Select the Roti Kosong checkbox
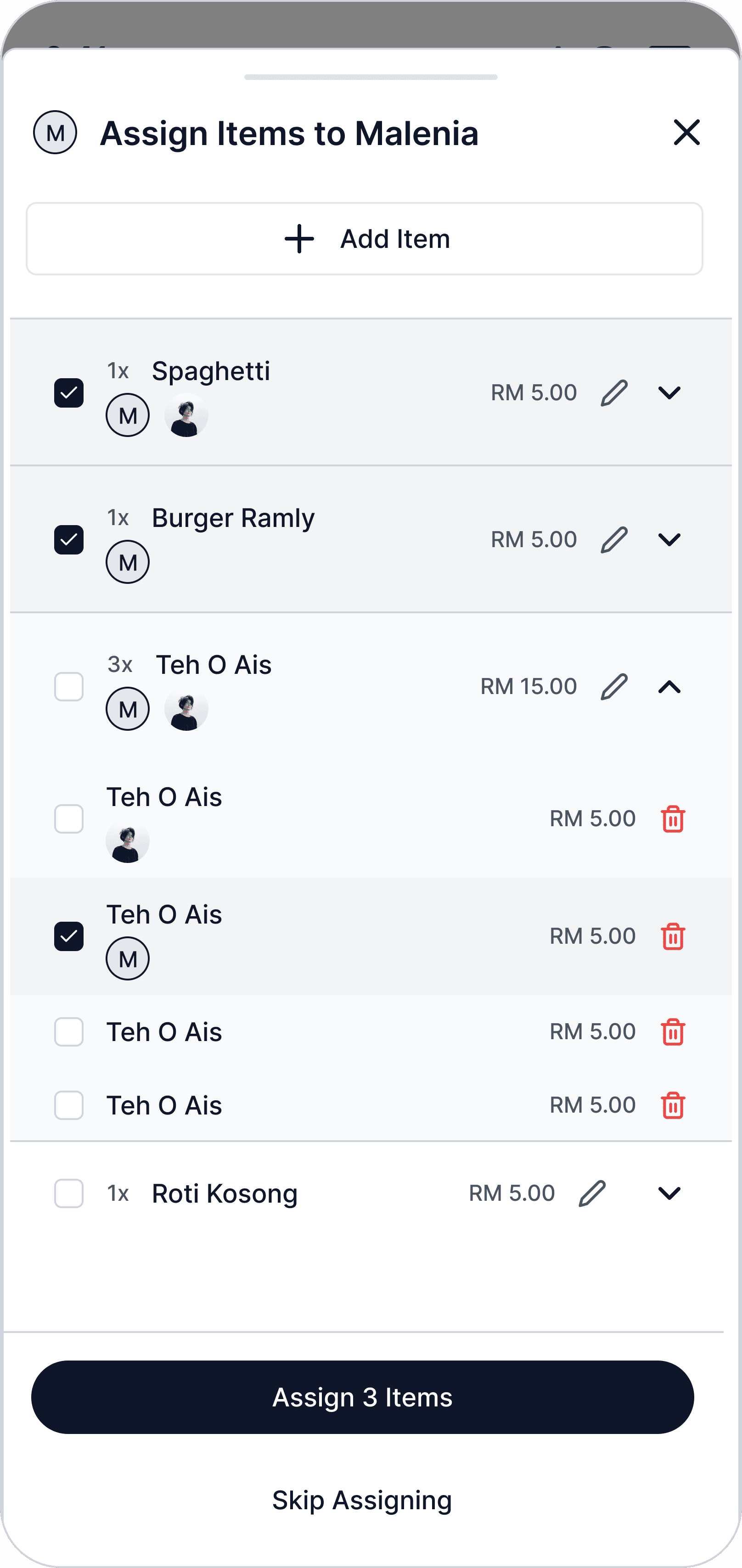 [x=69, y=1193]
